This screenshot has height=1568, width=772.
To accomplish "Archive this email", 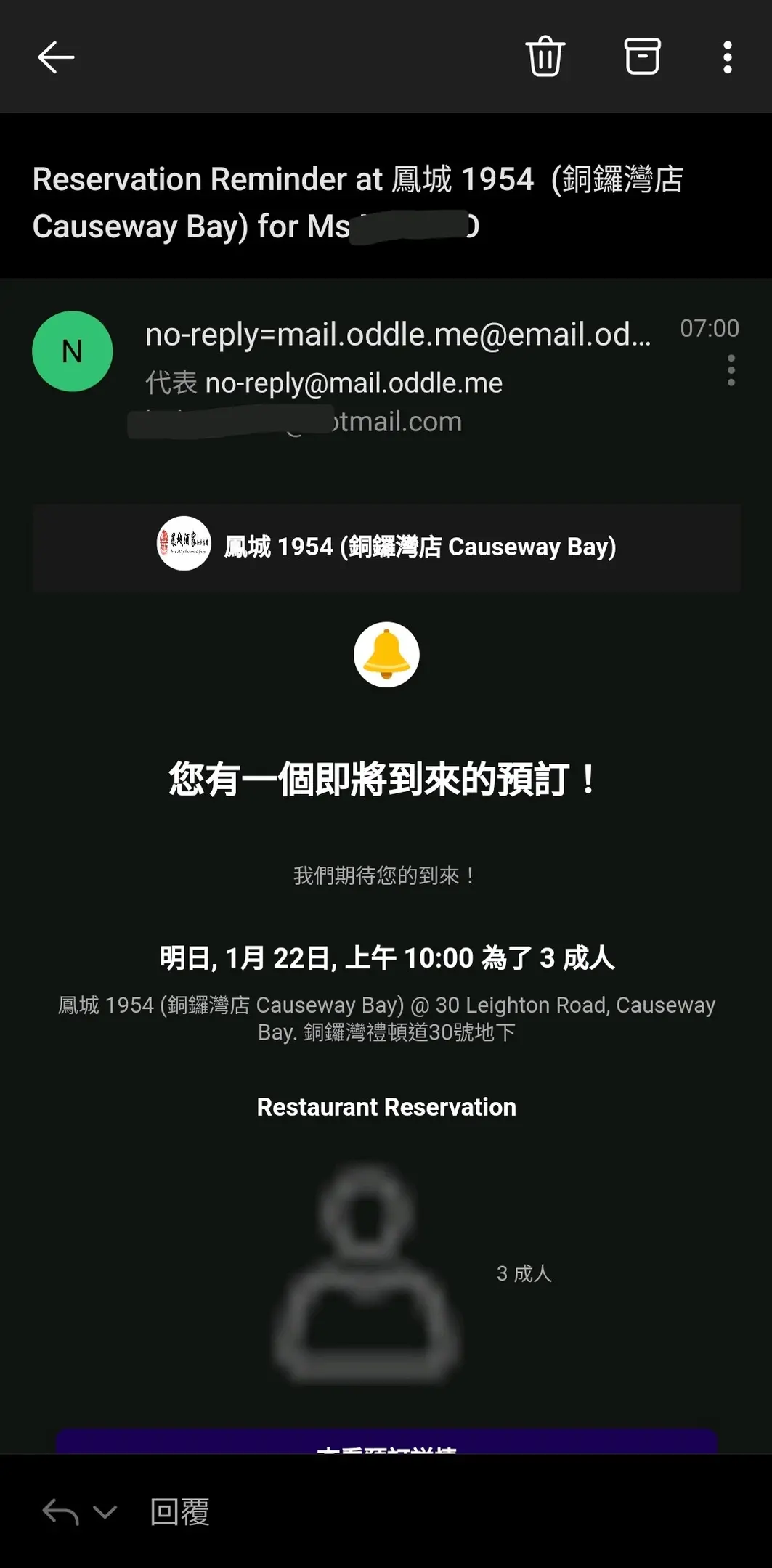I will point(642,57).
